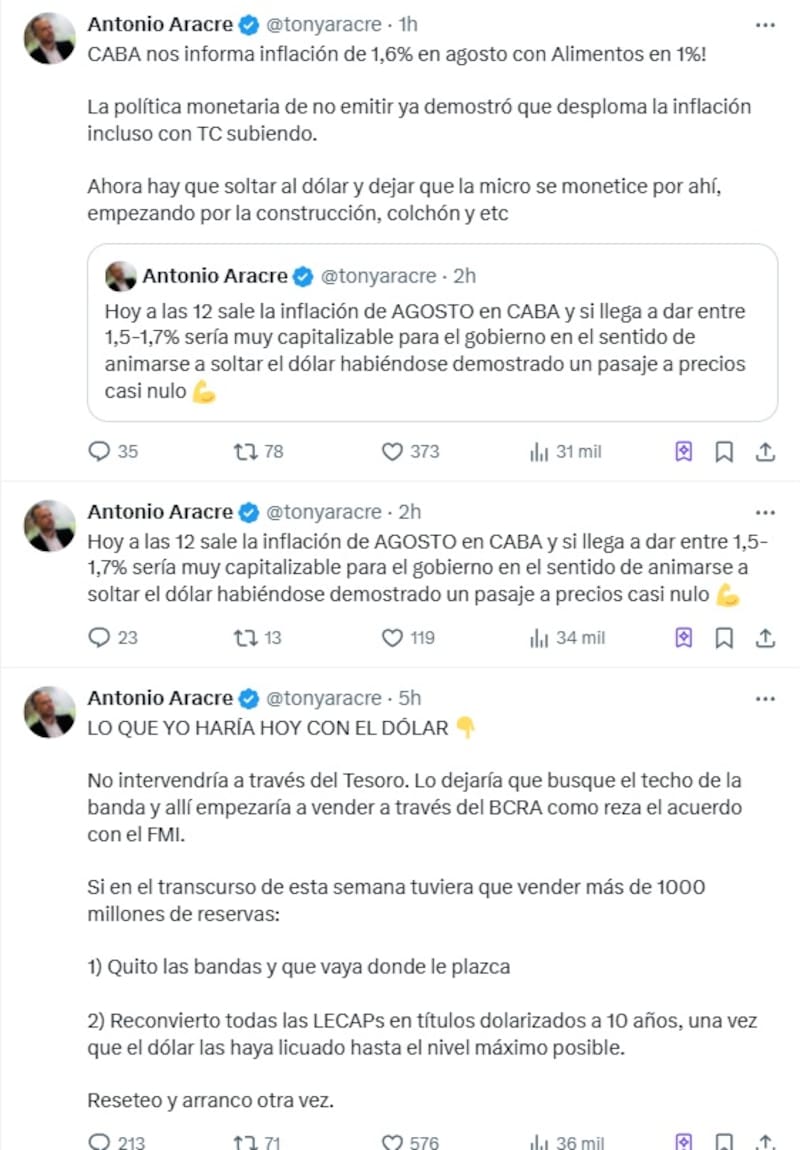This screenshot has width=800, height=1150.
Task: Open the overflow menu on the standalone 2h tweet
Action: pyautogui.click(x=765, y=512)
